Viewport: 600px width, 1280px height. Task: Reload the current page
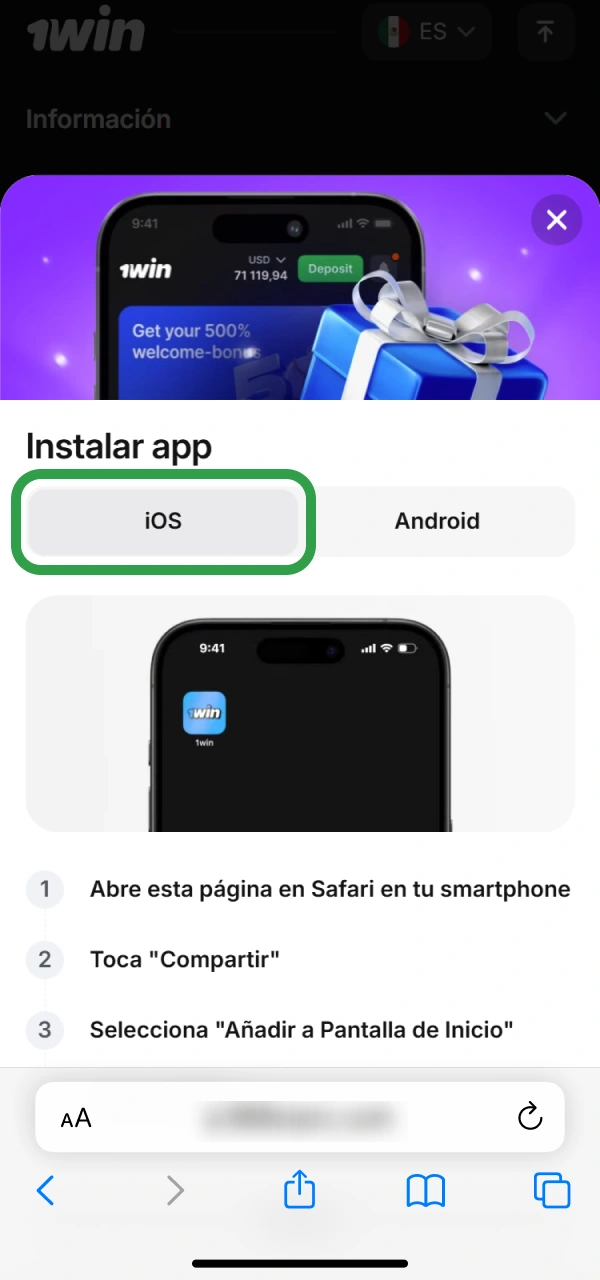coord(529,1117)
